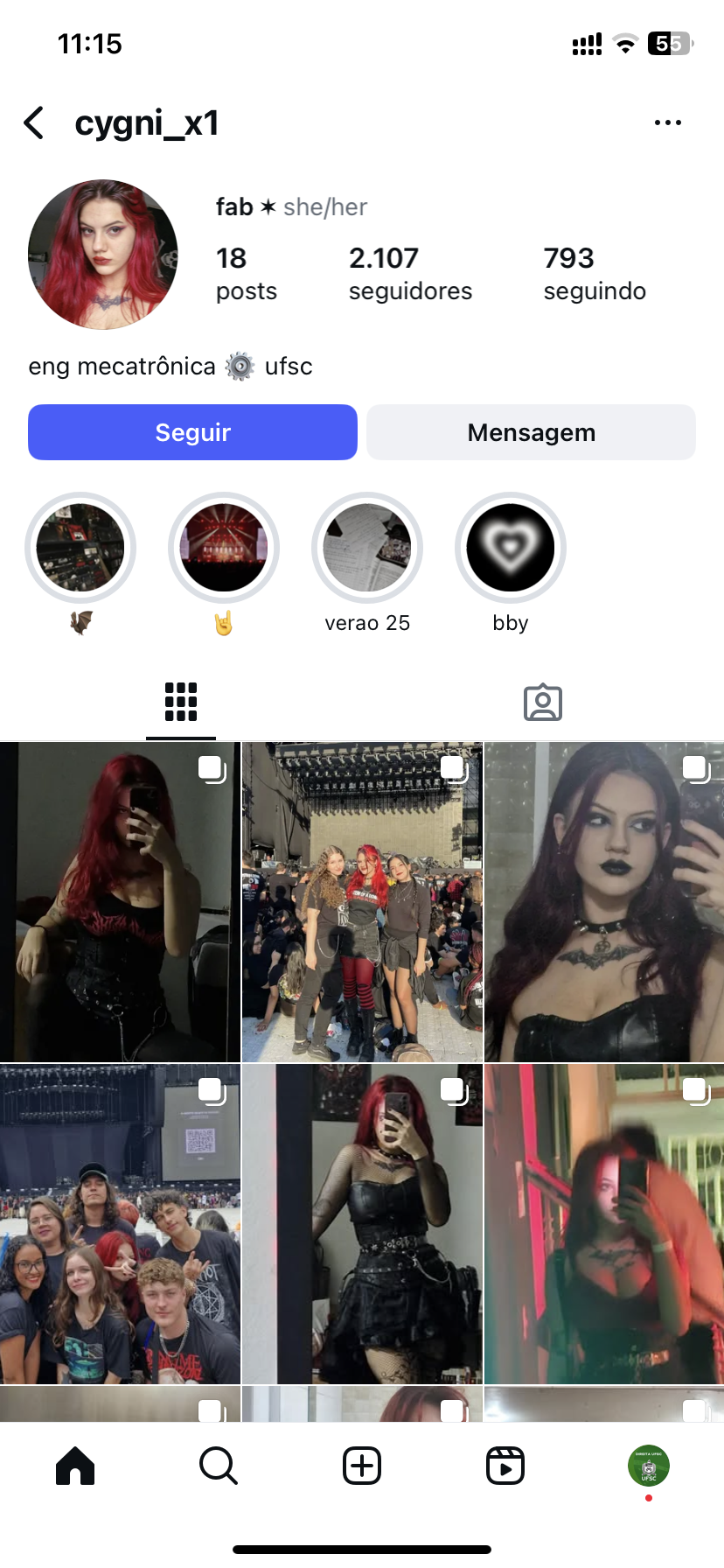Open the red-haired mirror selfie post

[120, 902]
